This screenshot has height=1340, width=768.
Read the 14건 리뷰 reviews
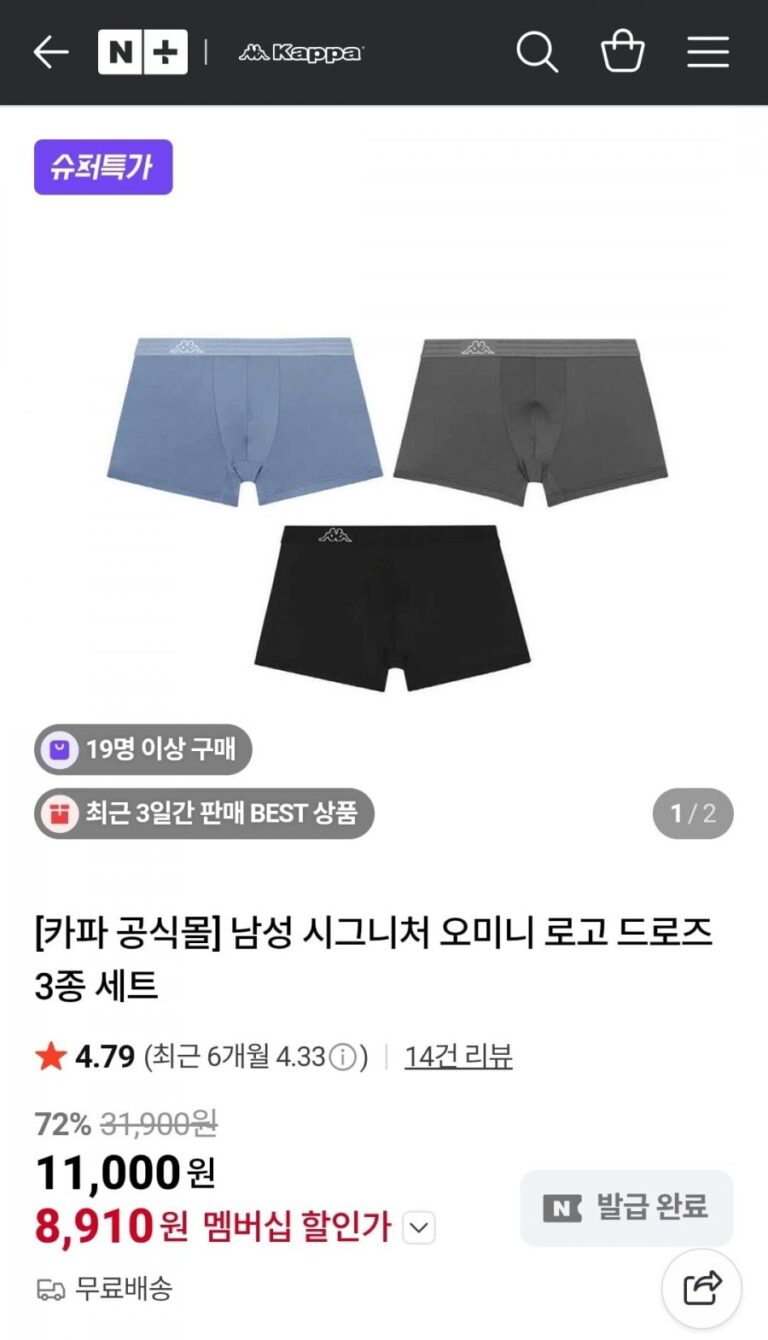click(x=458, y=1057)
